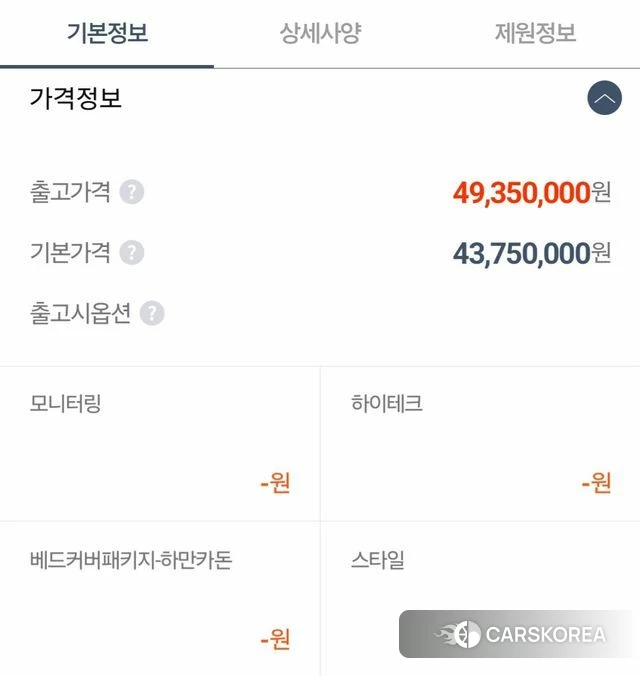Open the help icon next to 출고가격

[132, 192]
